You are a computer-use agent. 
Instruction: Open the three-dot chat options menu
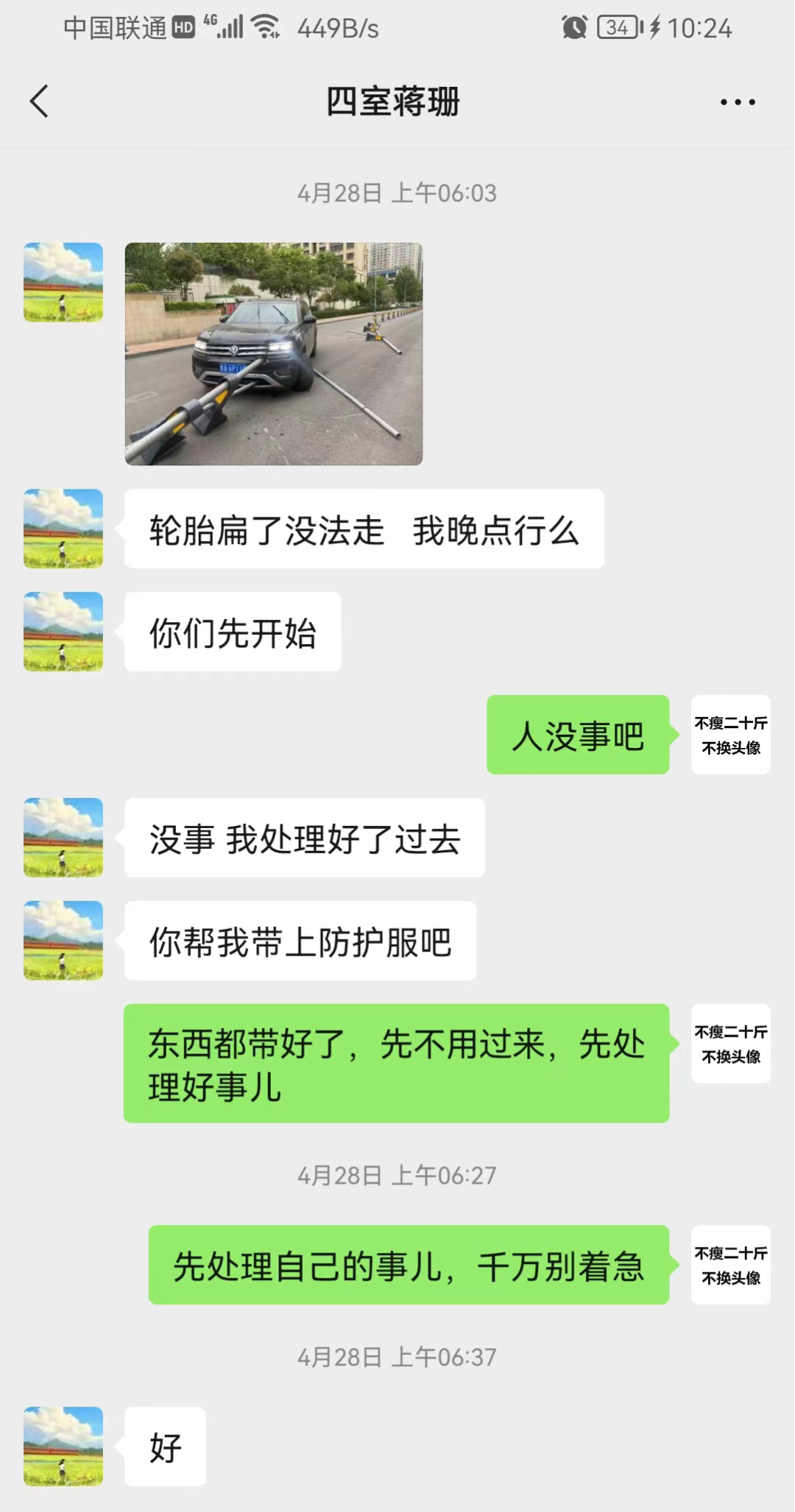pos(738,102)
